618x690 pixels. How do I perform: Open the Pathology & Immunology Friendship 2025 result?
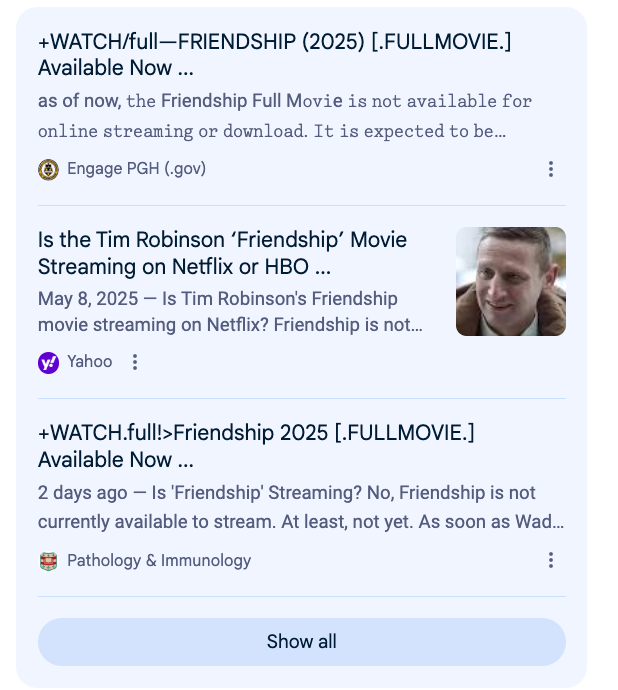256,446
